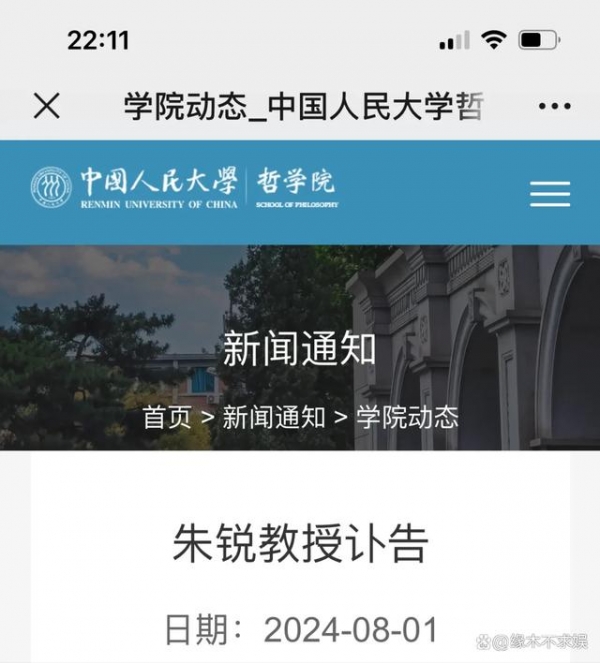
Task: Close the in-app browser page
Action: coord(46,106)
